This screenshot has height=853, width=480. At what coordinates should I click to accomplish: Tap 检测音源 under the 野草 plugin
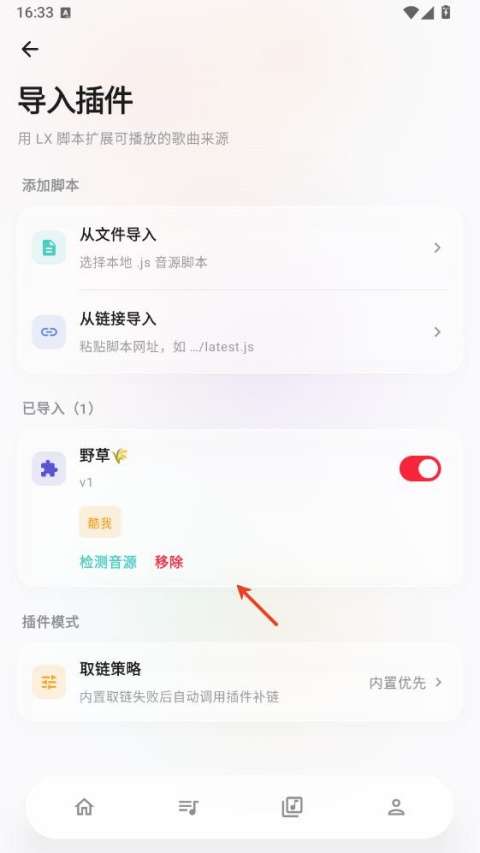point(108,562)
